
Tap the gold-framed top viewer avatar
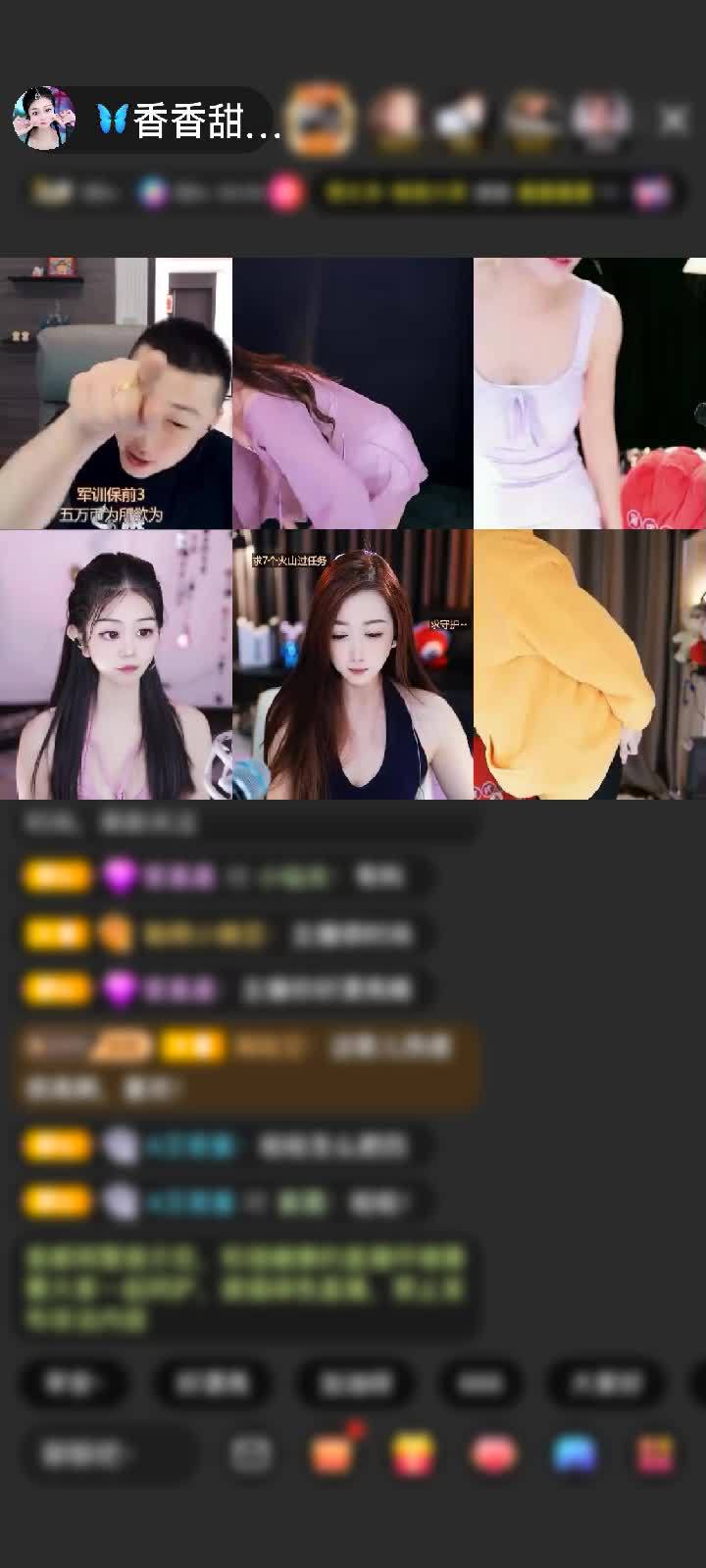[321, 118]
